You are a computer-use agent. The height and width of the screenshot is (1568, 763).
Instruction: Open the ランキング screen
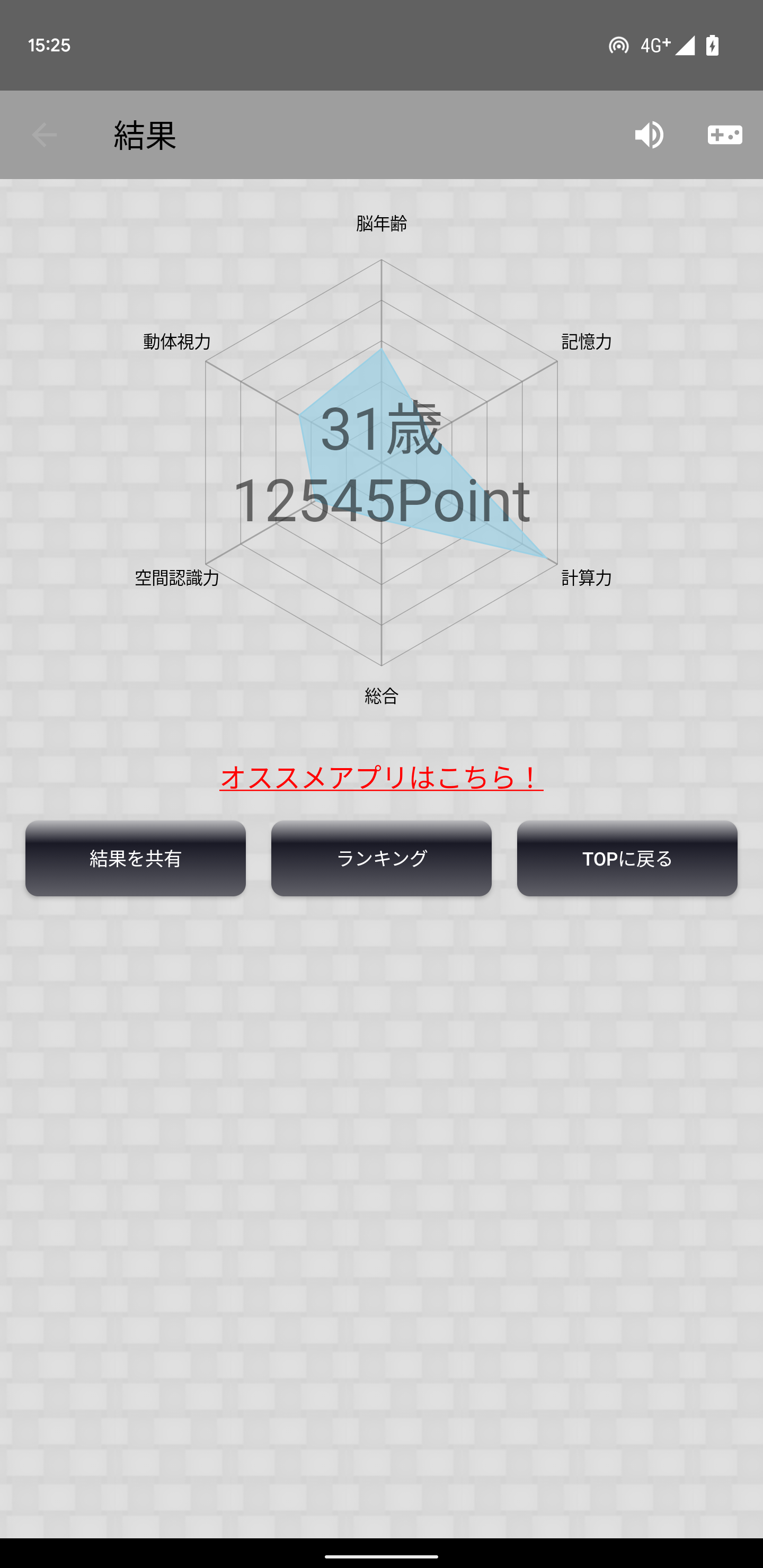click(381, 858)
